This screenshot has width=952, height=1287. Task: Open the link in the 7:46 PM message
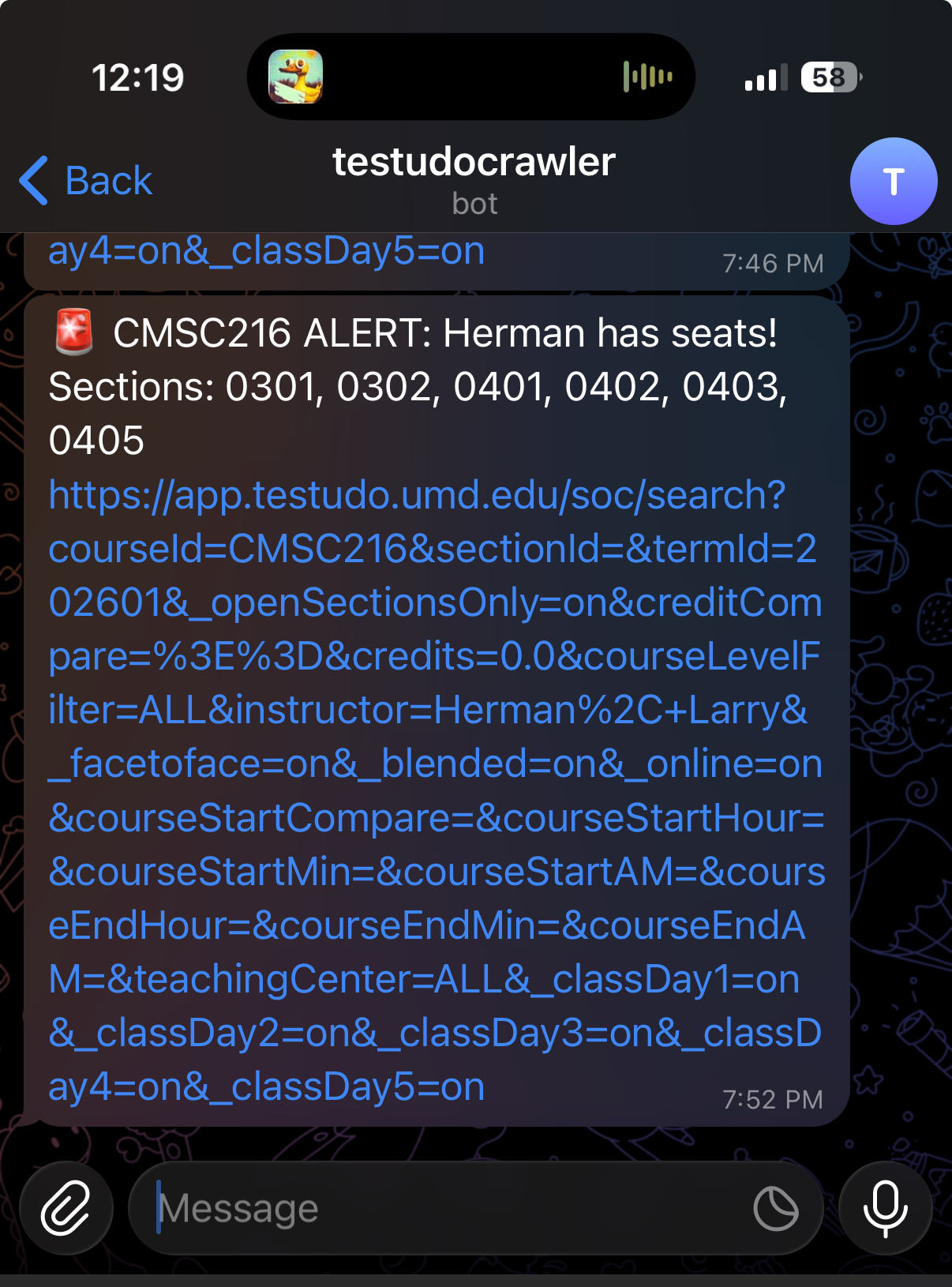(266, 252)
